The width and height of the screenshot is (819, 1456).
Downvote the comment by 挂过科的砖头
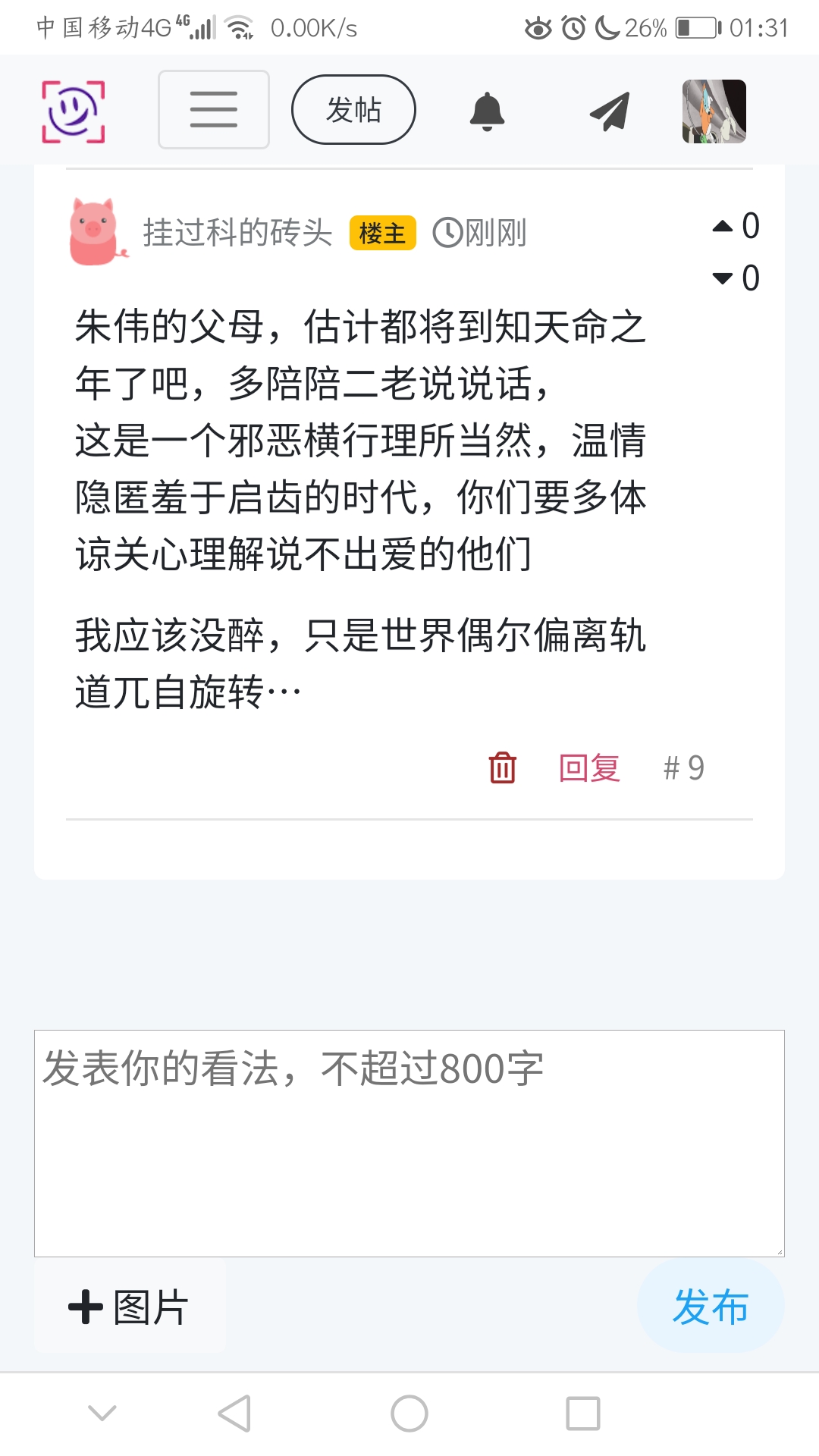coord(723,278)
